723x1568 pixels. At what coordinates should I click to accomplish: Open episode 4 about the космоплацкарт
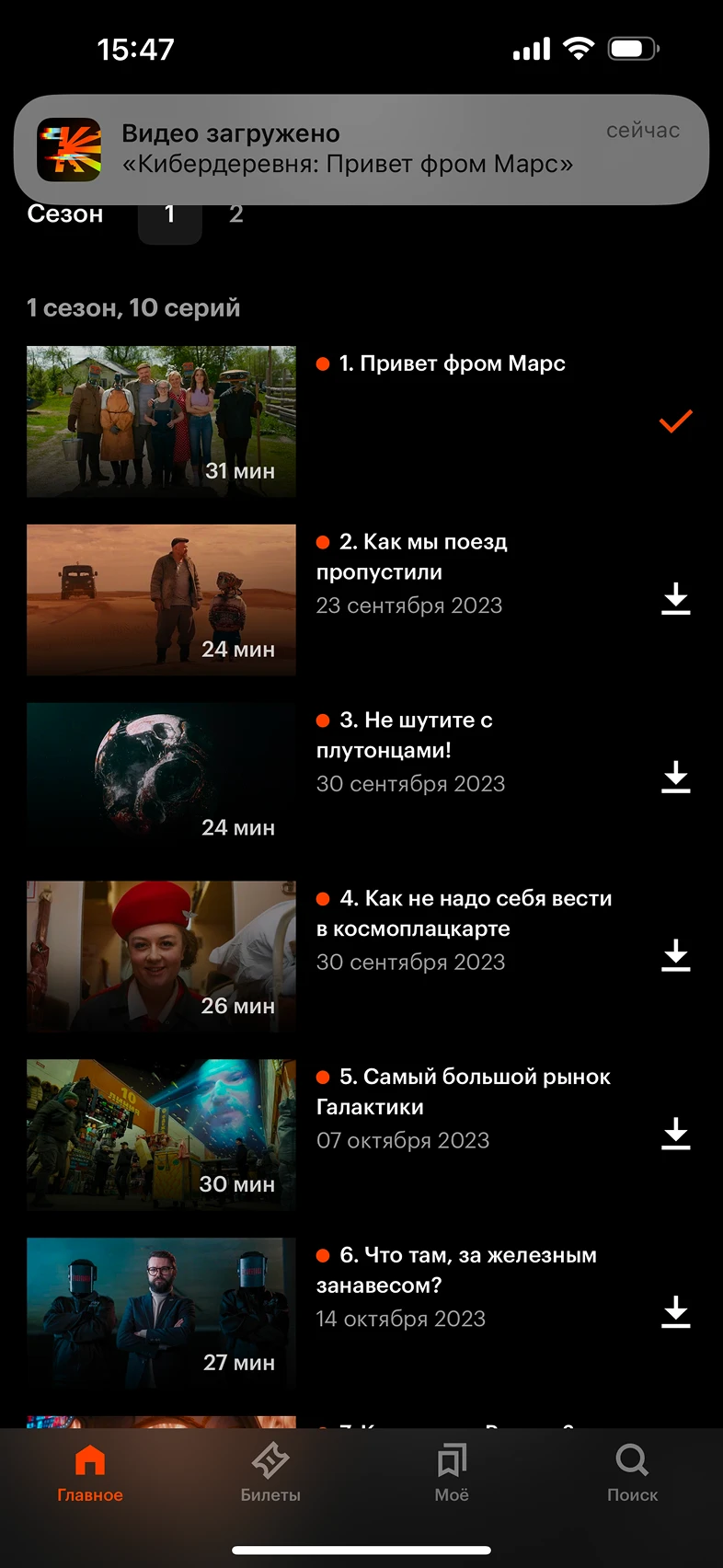tap(161, 957)
